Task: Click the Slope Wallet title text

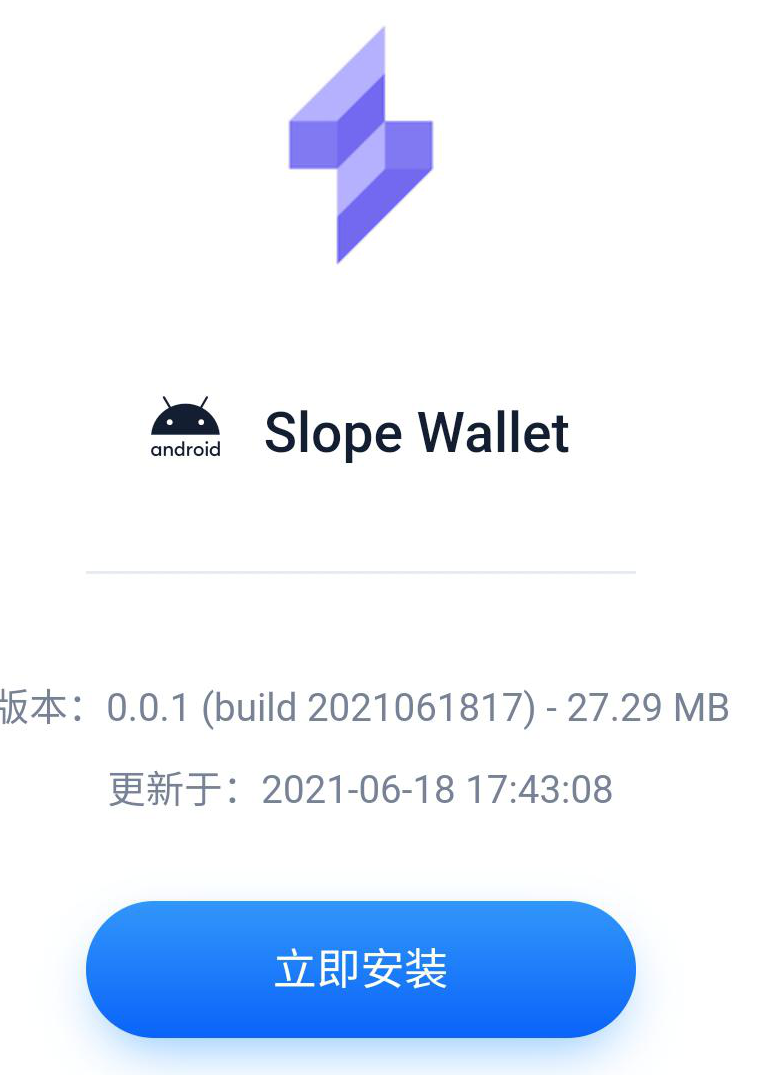Action: [417, 432]
